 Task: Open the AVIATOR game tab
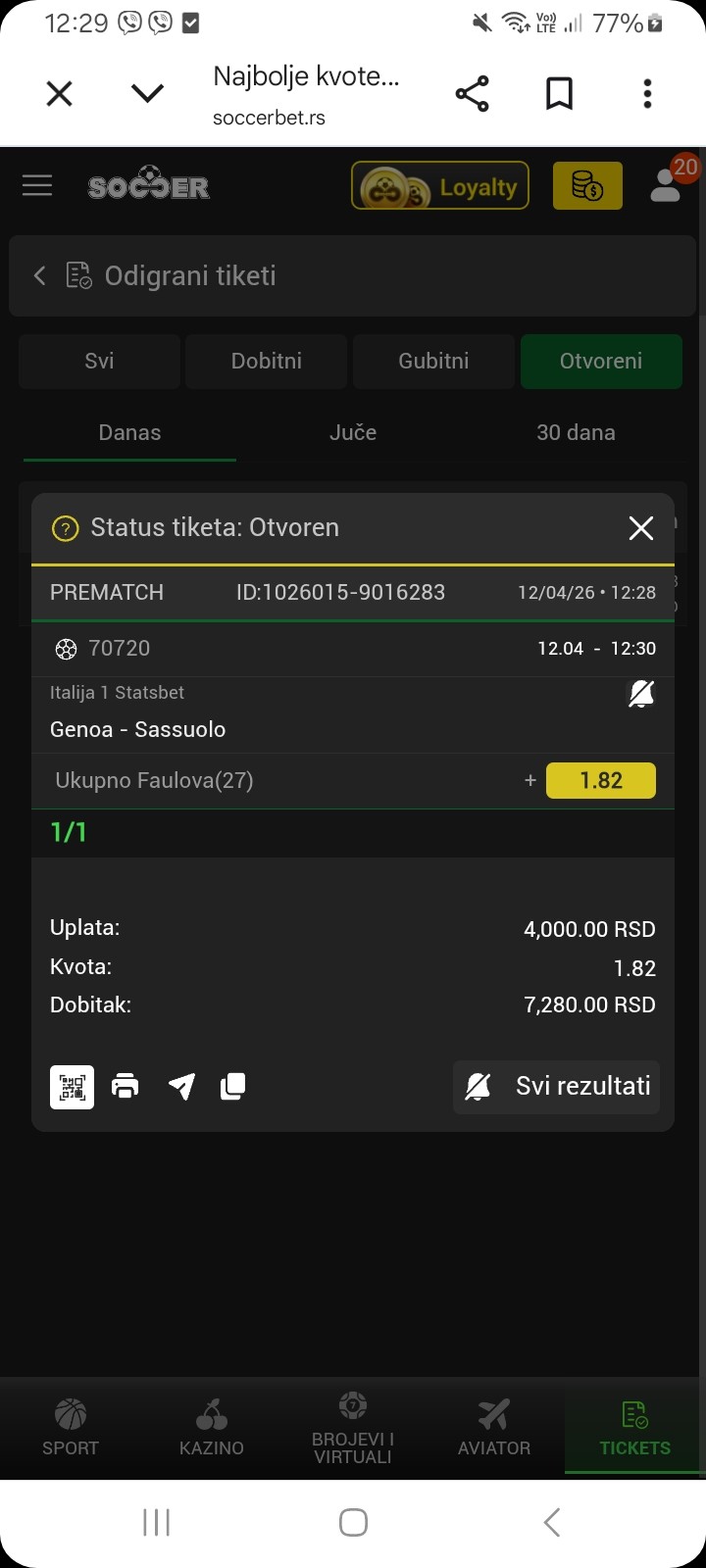pos(494,1428)
